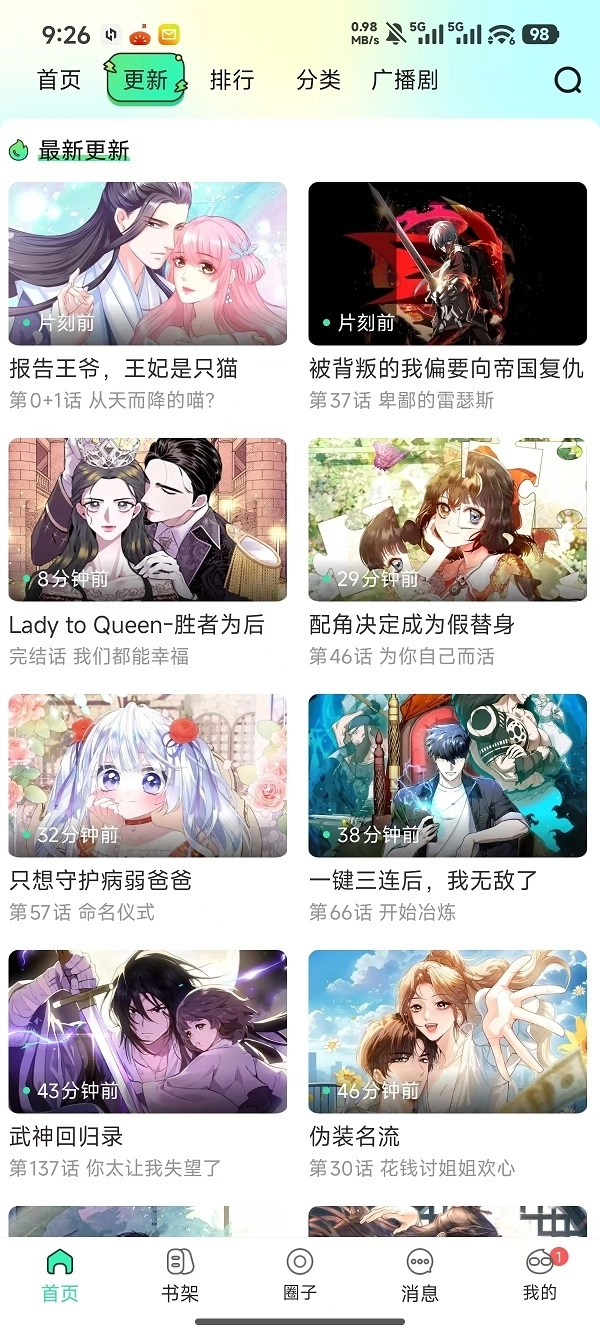Switch to the 广播剧 tab
The height and width of the screenshot is (1335, 600).
(405, 81)
